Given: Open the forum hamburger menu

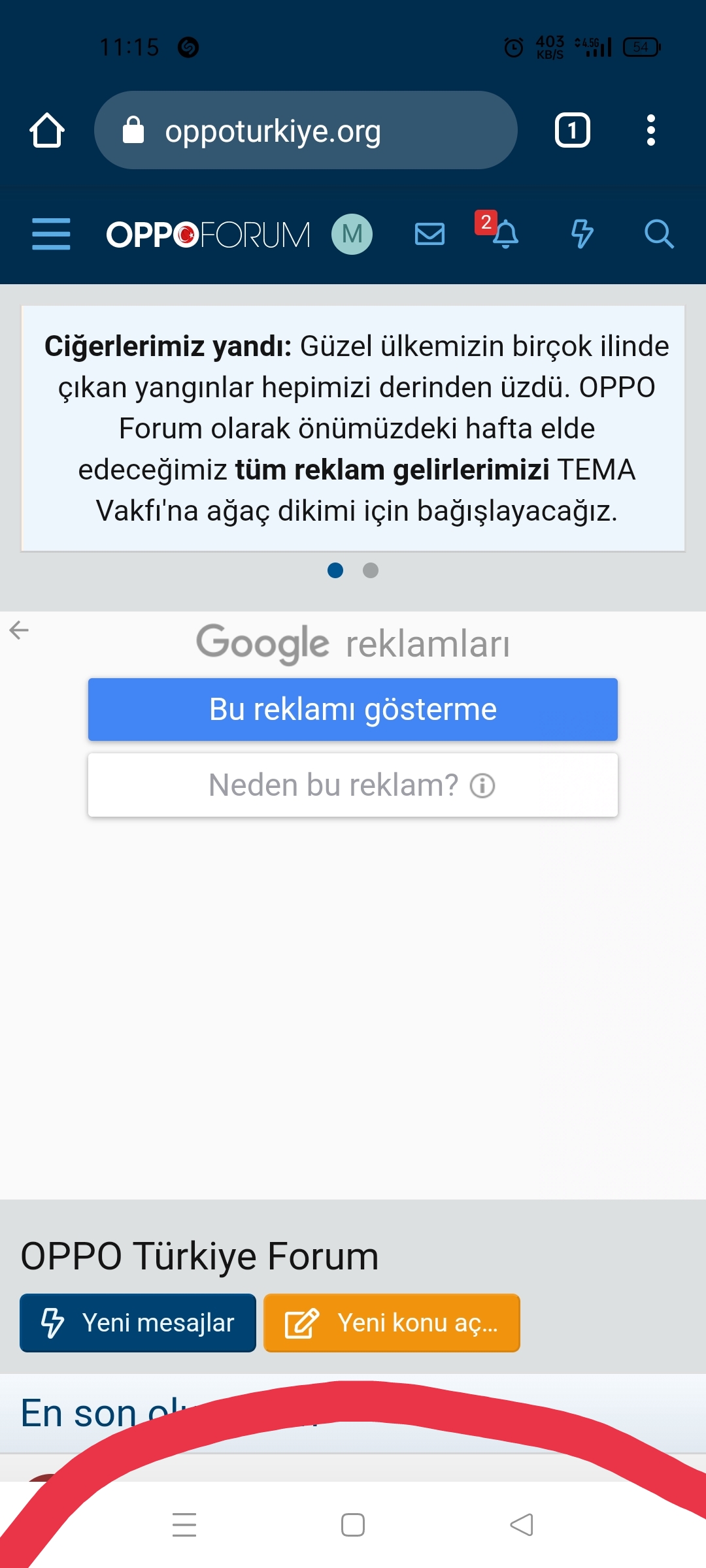Looking at the screenshot, I should [x=51, y=234].
